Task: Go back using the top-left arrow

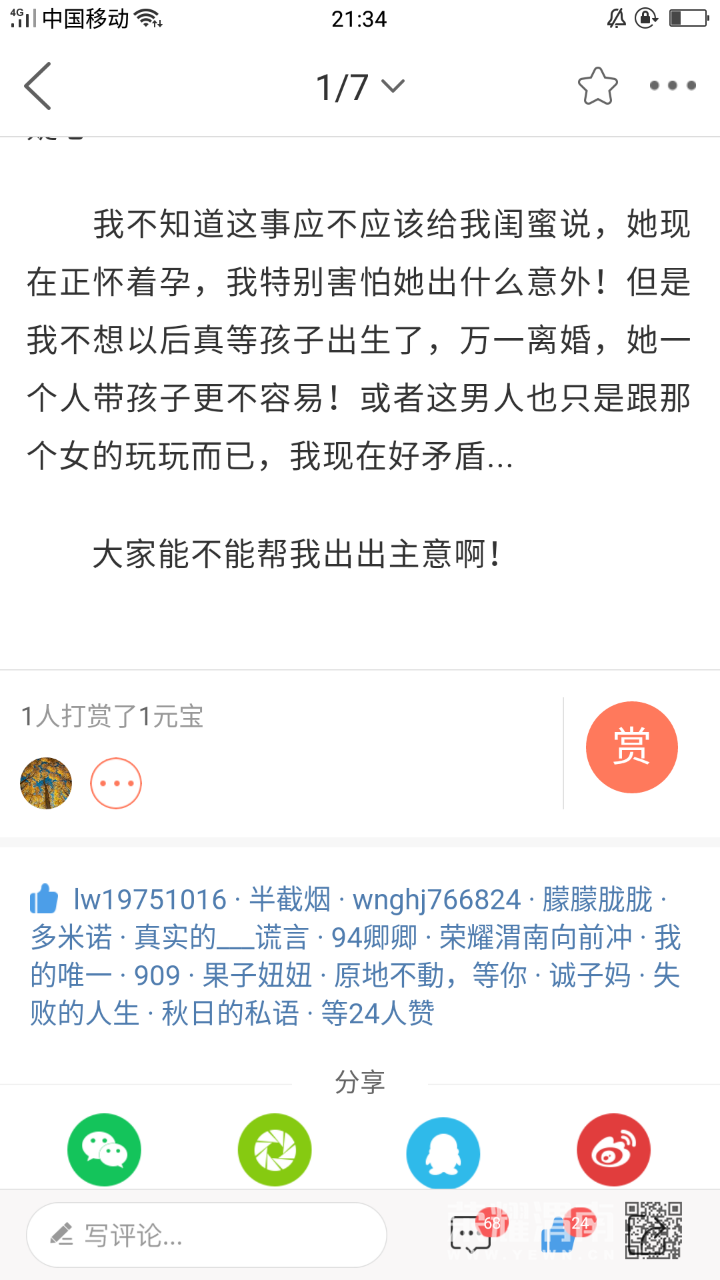Action: tap(38, 86)
